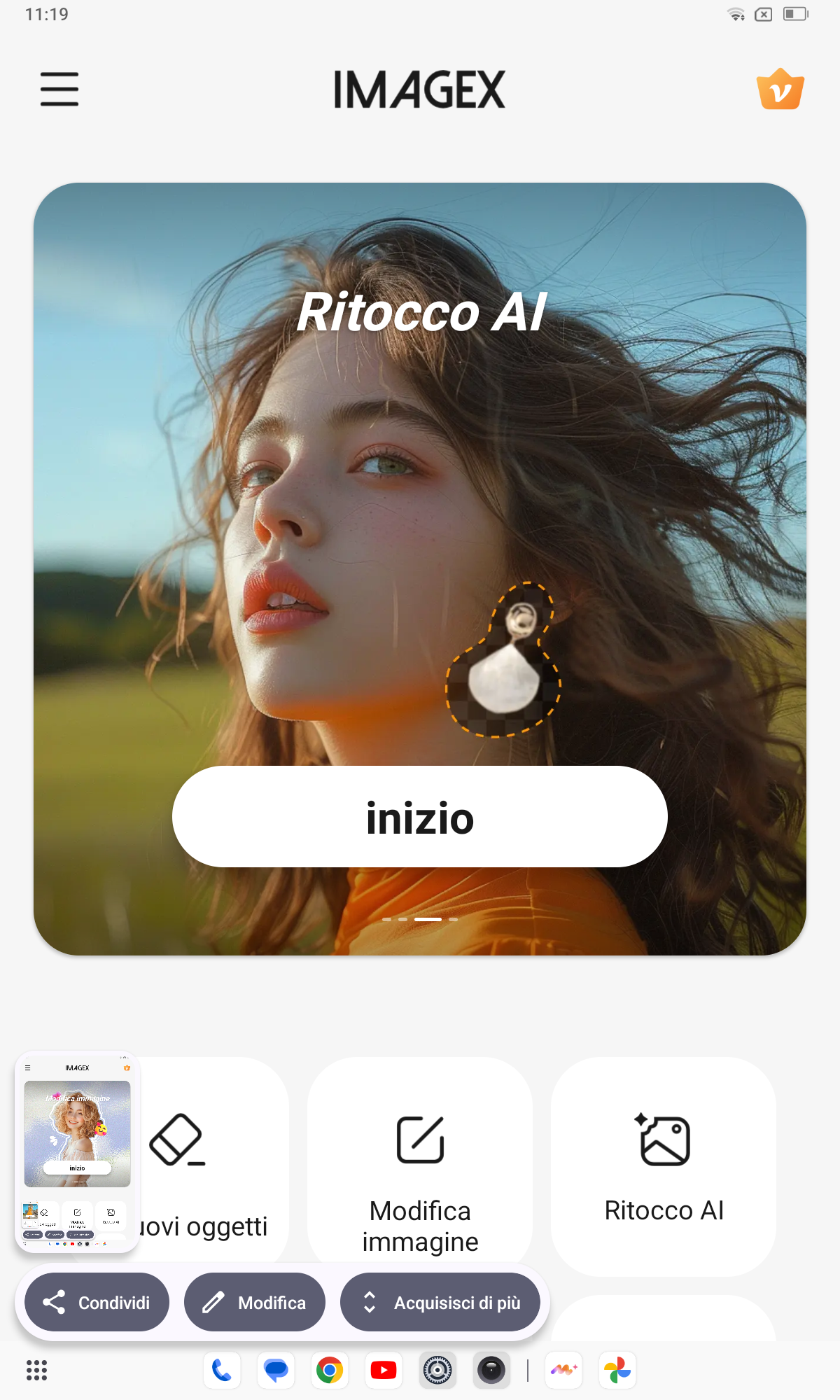Open the Camera app from the taskbar
This screenshot has width=840, height=1400.
491,1370
